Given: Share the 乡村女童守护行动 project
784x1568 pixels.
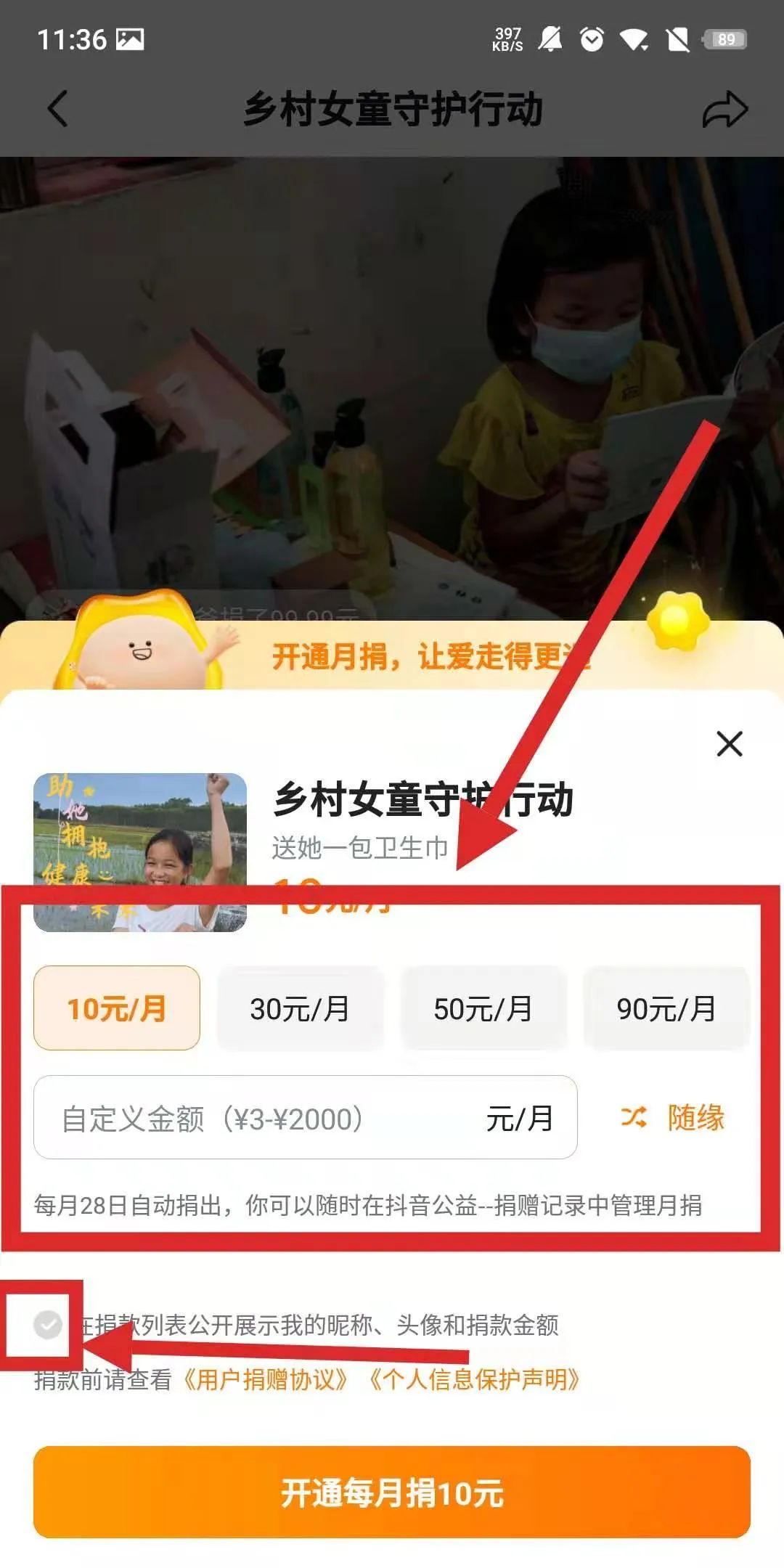Looking at the screenshot, I should tap(724, 110).
